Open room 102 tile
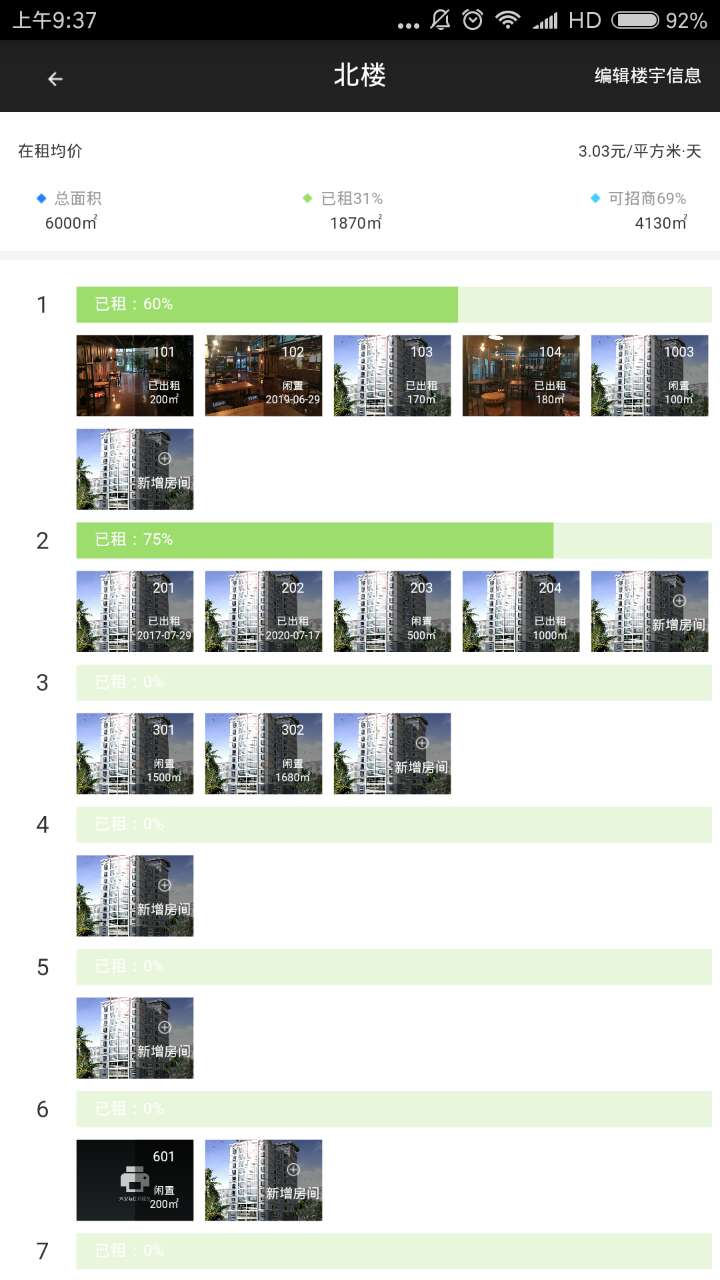 (x=264, y=376)
